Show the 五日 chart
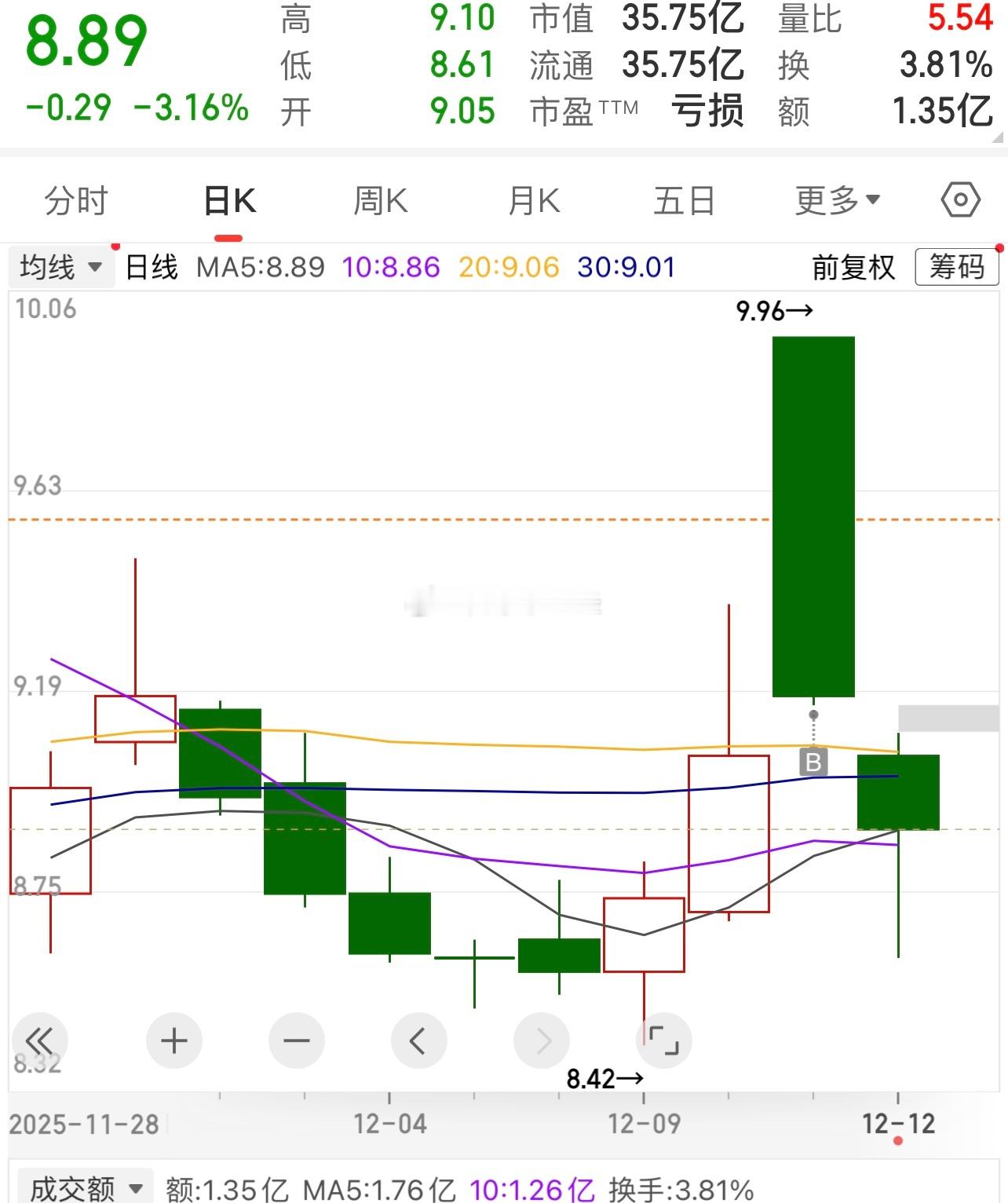 coord(684,202)
